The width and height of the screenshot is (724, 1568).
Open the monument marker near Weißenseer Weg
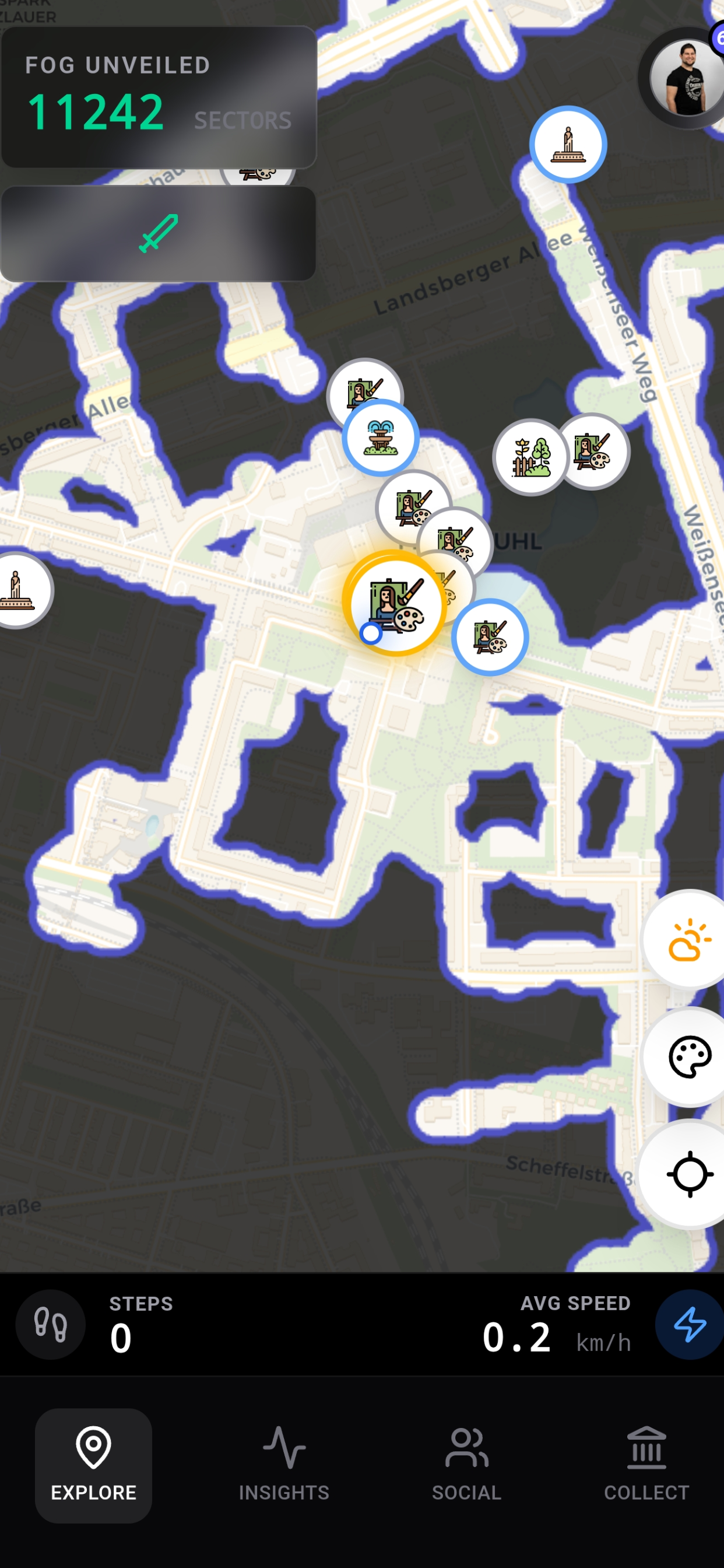coord(568,145)
